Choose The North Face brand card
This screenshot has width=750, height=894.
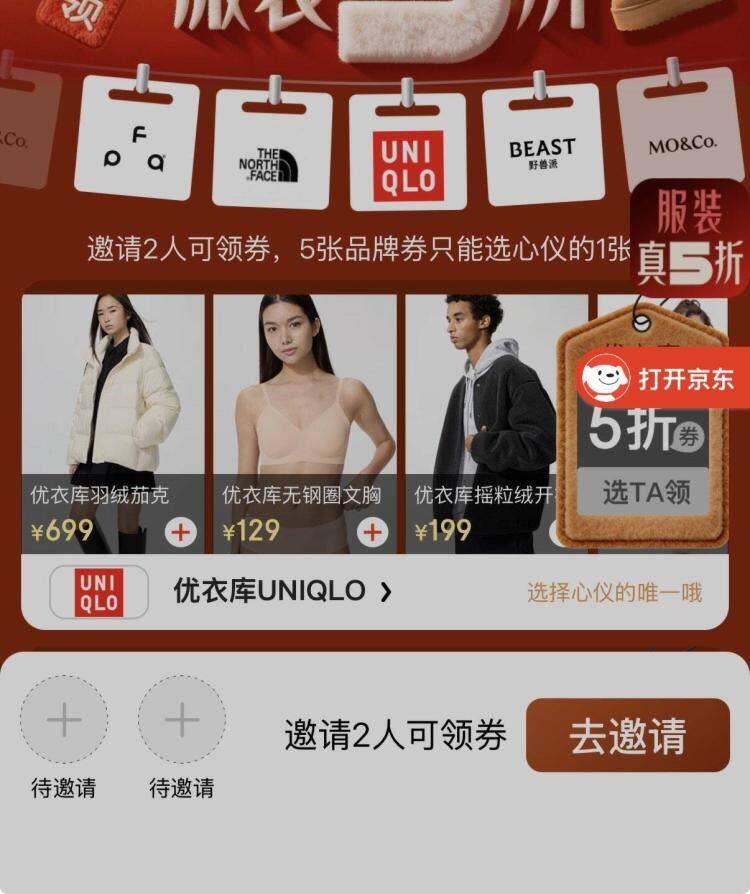(x=271, y=150)
